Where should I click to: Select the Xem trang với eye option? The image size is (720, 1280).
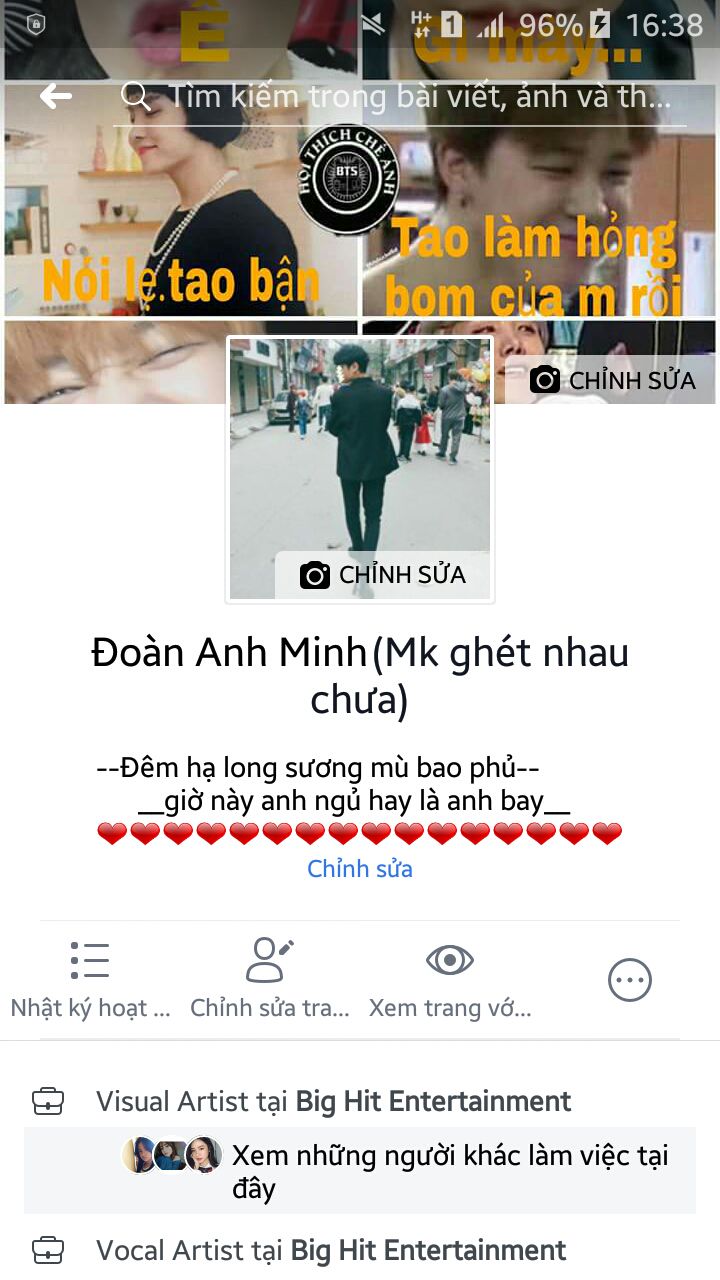coord(450,978)
